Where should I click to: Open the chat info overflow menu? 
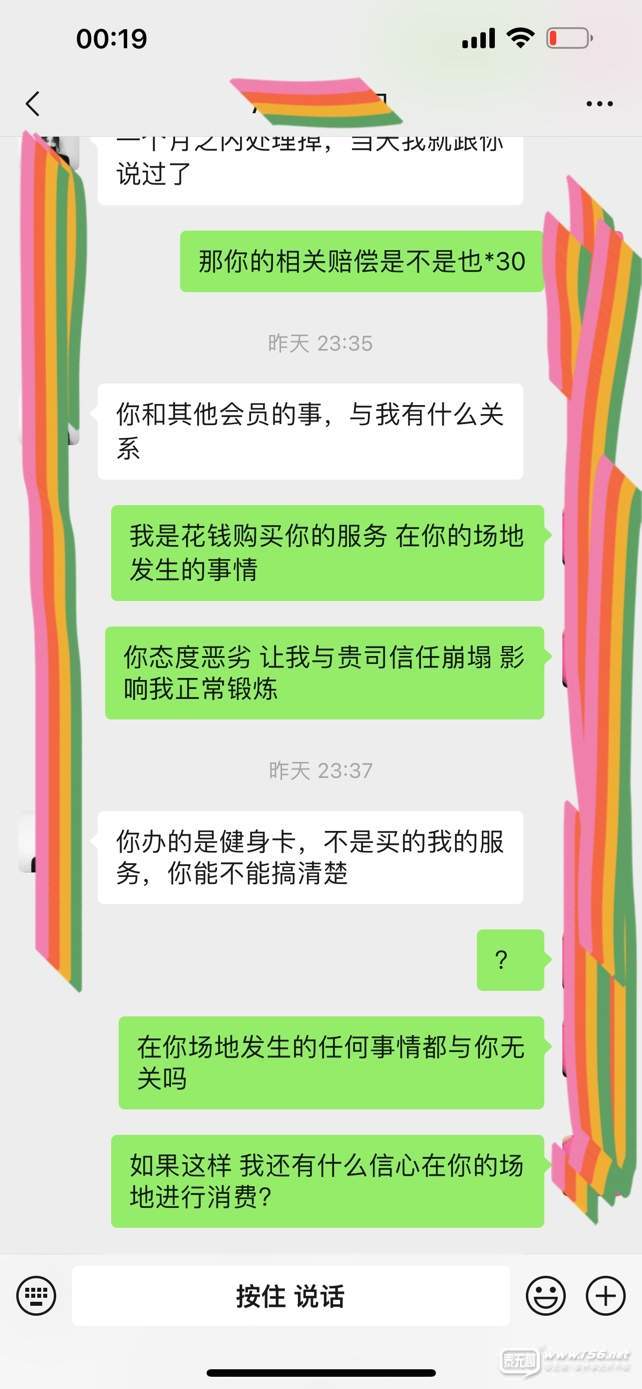599,104
